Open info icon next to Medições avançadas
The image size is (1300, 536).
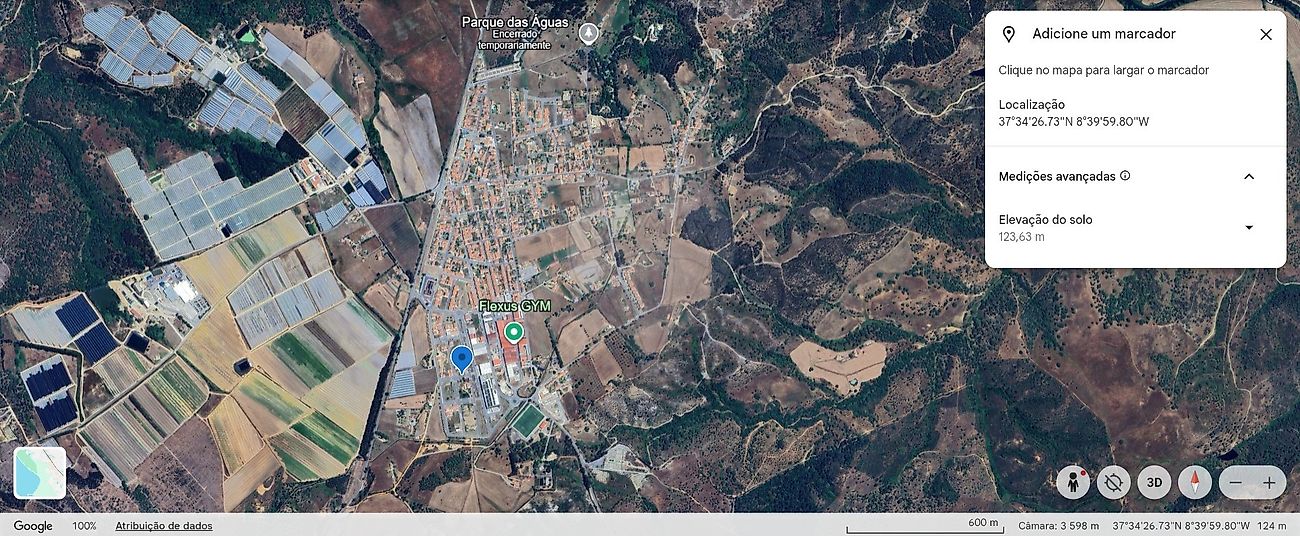click(x=1125, y=176)
